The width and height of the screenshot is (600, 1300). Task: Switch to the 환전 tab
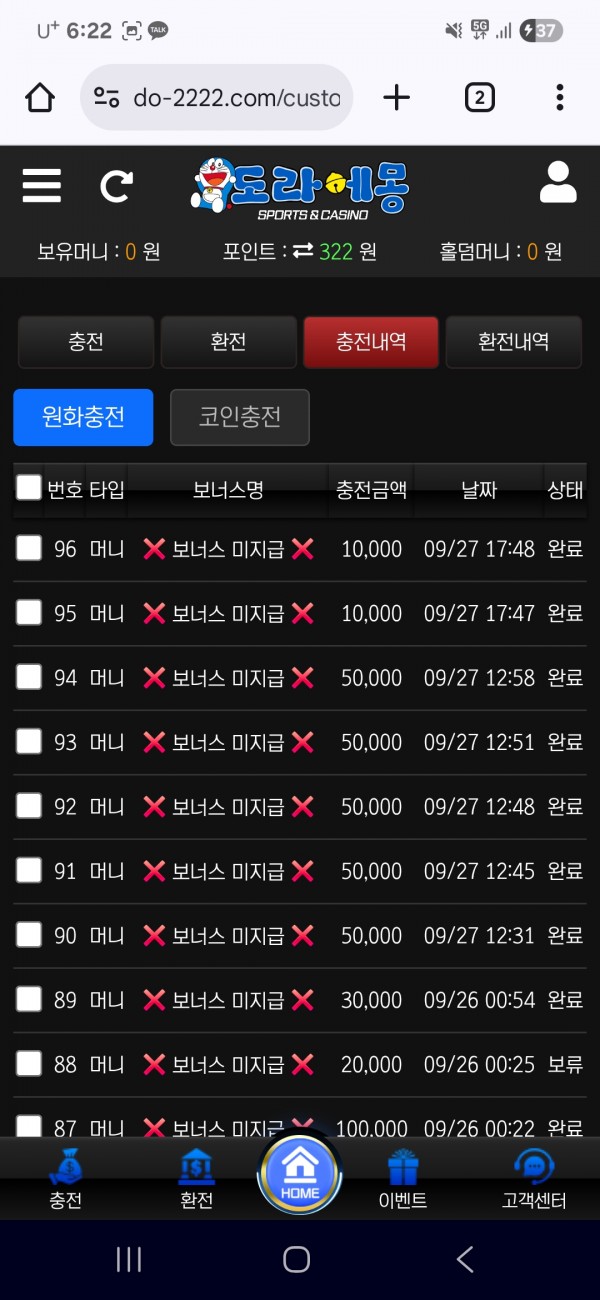229,342
